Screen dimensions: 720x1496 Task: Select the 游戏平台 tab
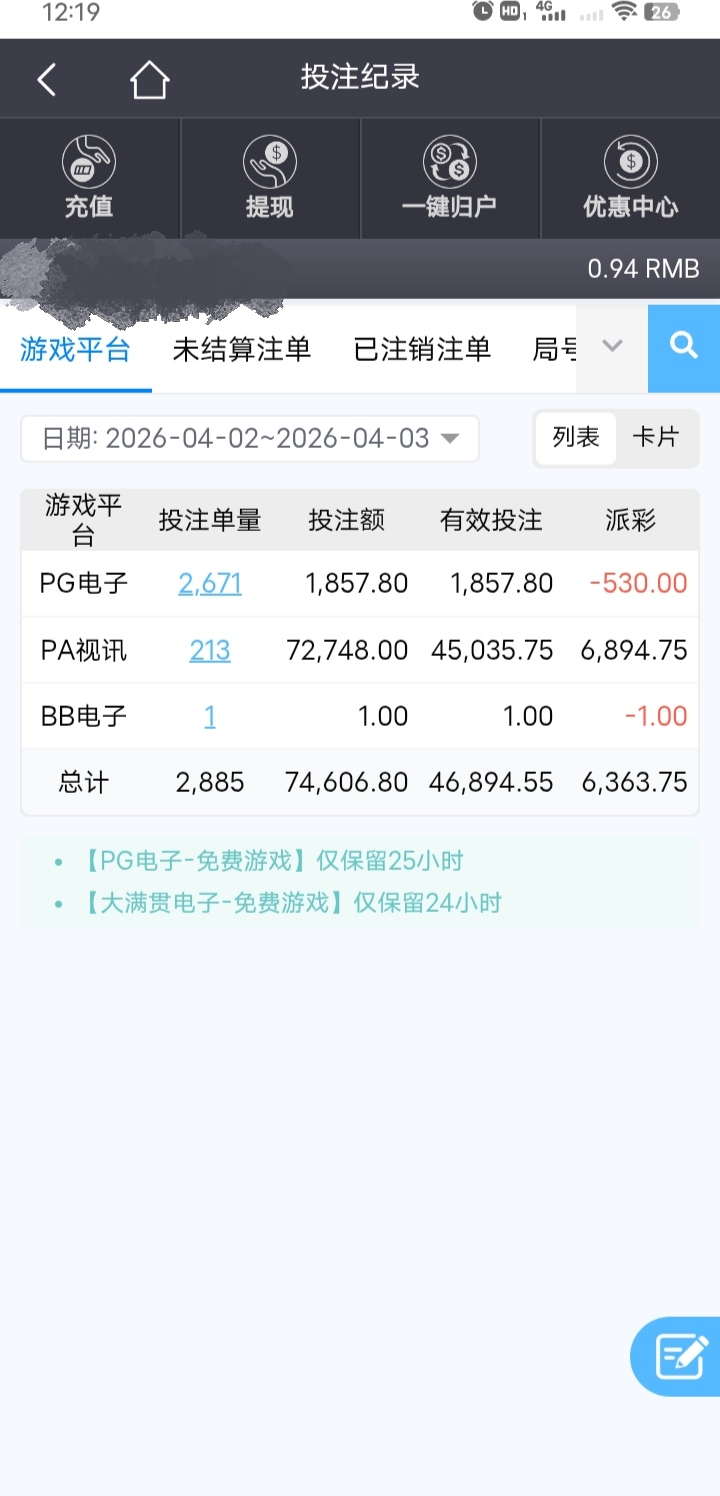(x=75, y=349)
